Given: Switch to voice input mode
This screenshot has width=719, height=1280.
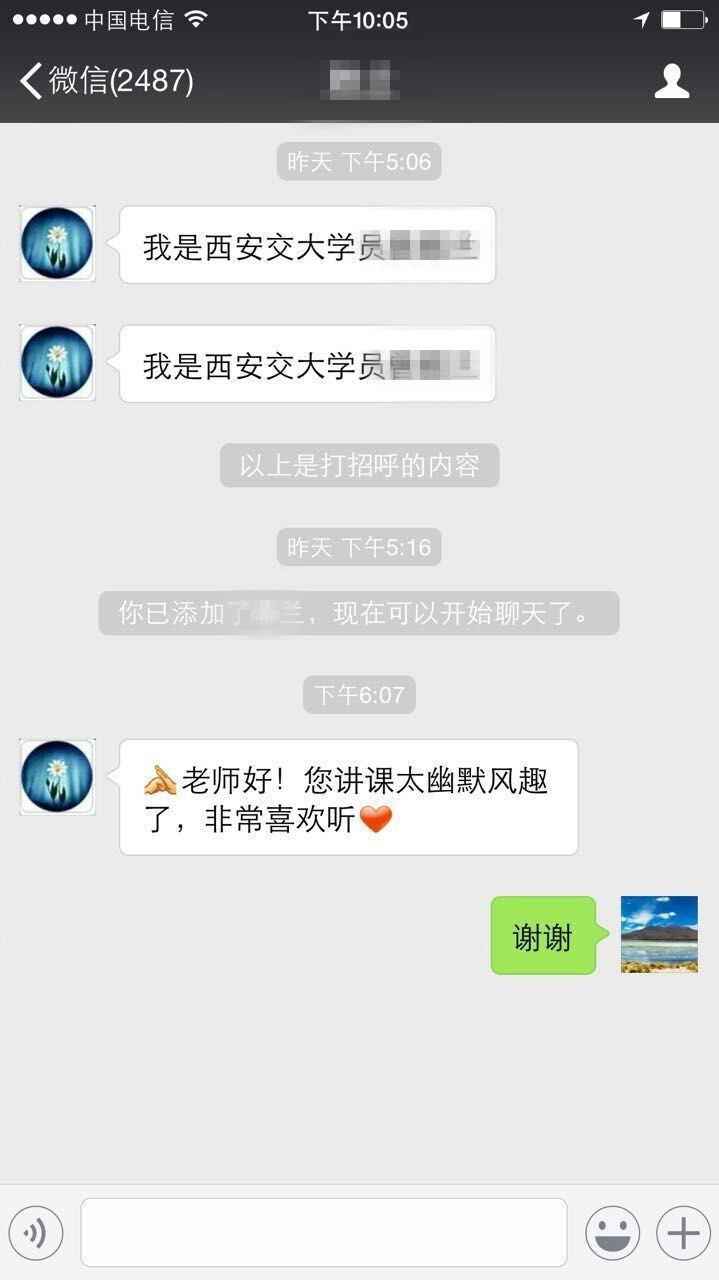Looking at the screenshot, I should 36,1233.
